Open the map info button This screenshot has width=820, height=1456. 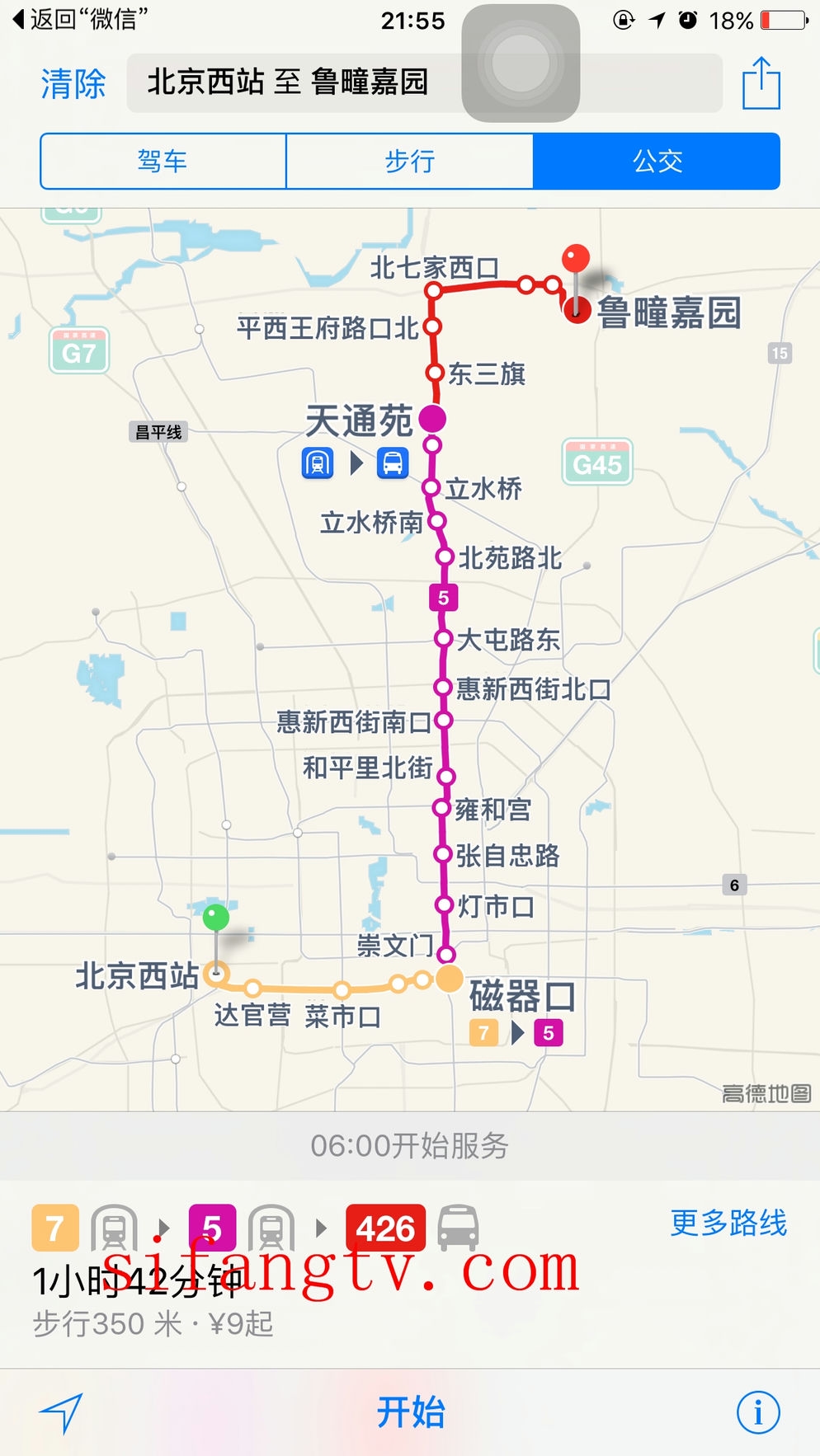click(x=757, y=1412)
